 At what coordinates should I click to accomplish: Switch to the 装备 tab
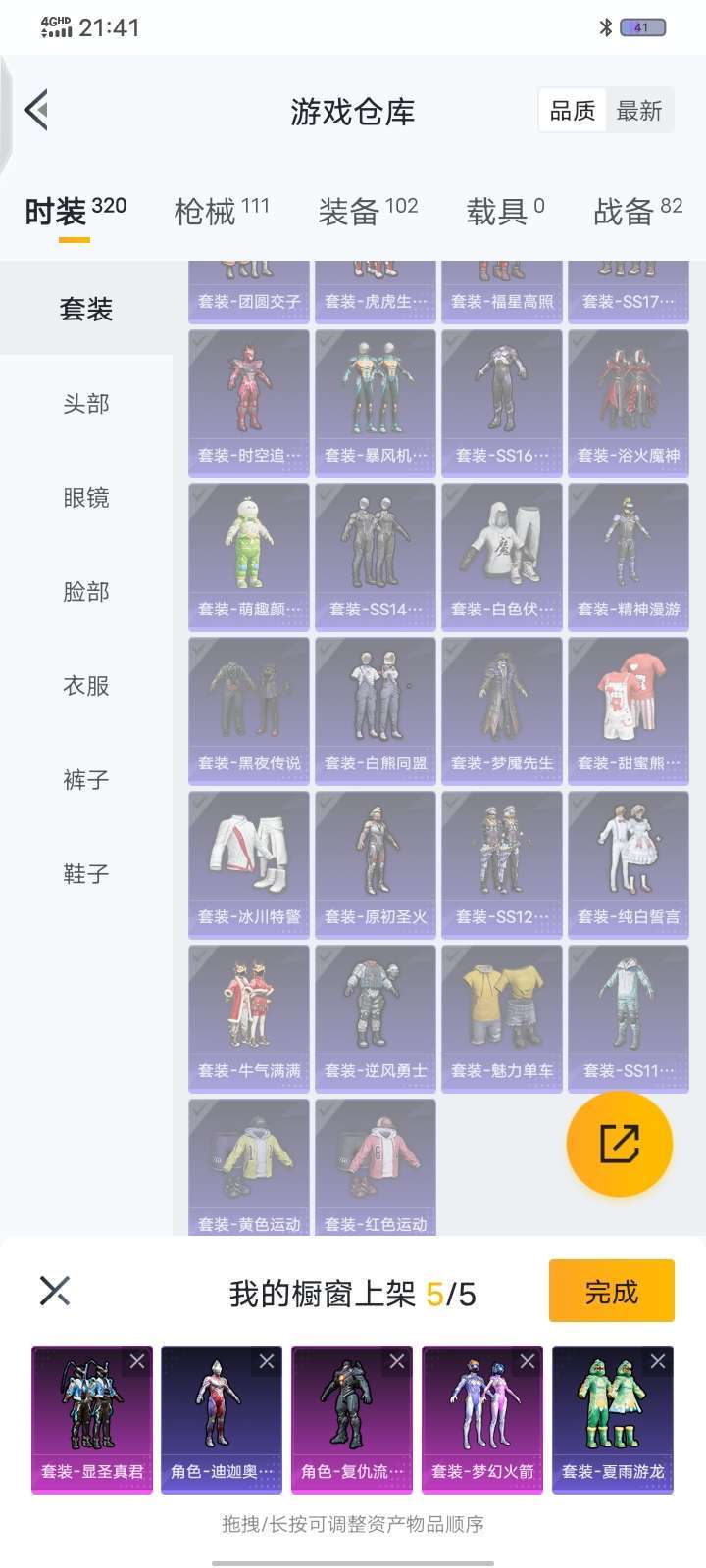[x=368, y=210]
